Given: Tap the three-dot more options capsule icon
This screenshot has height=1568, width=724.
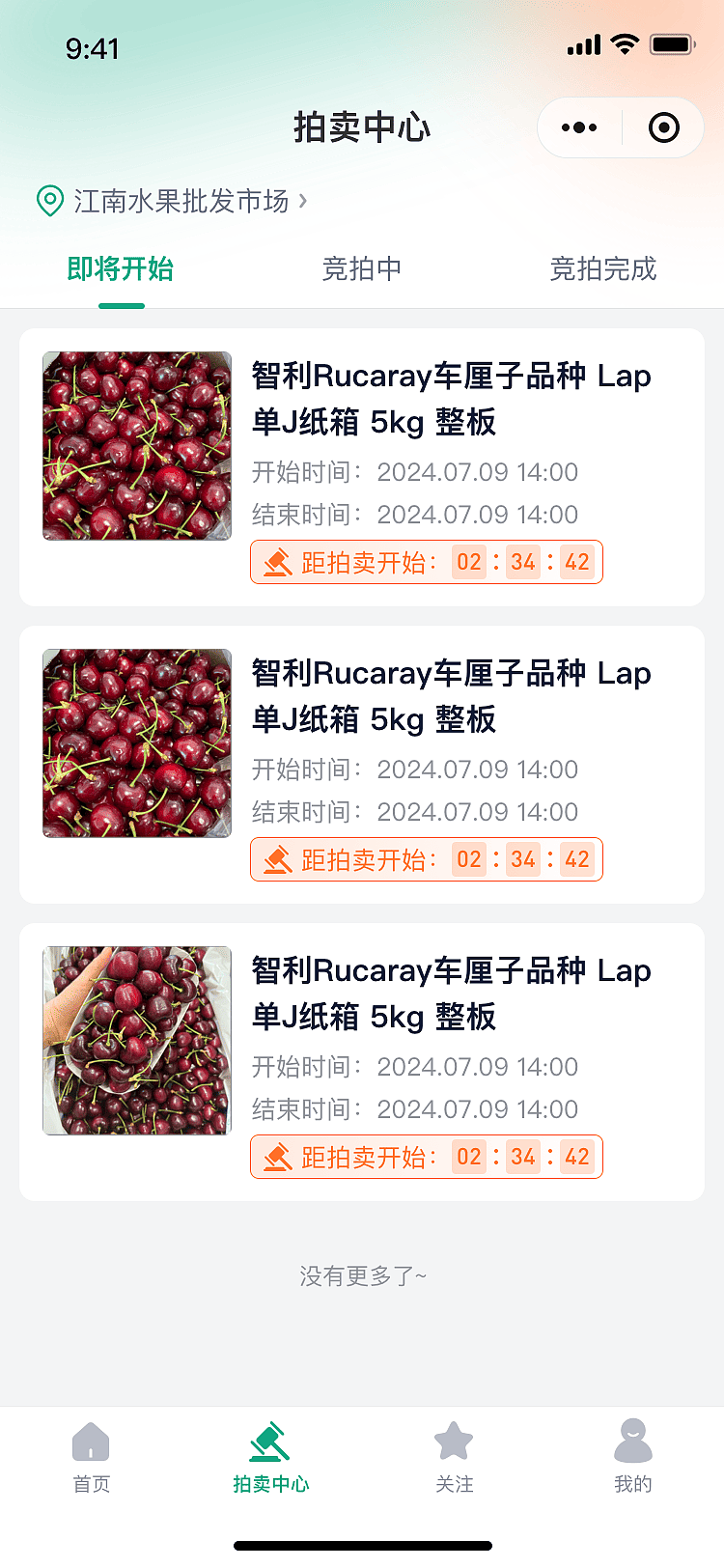Looking at the screenshot, I should 578,126.
